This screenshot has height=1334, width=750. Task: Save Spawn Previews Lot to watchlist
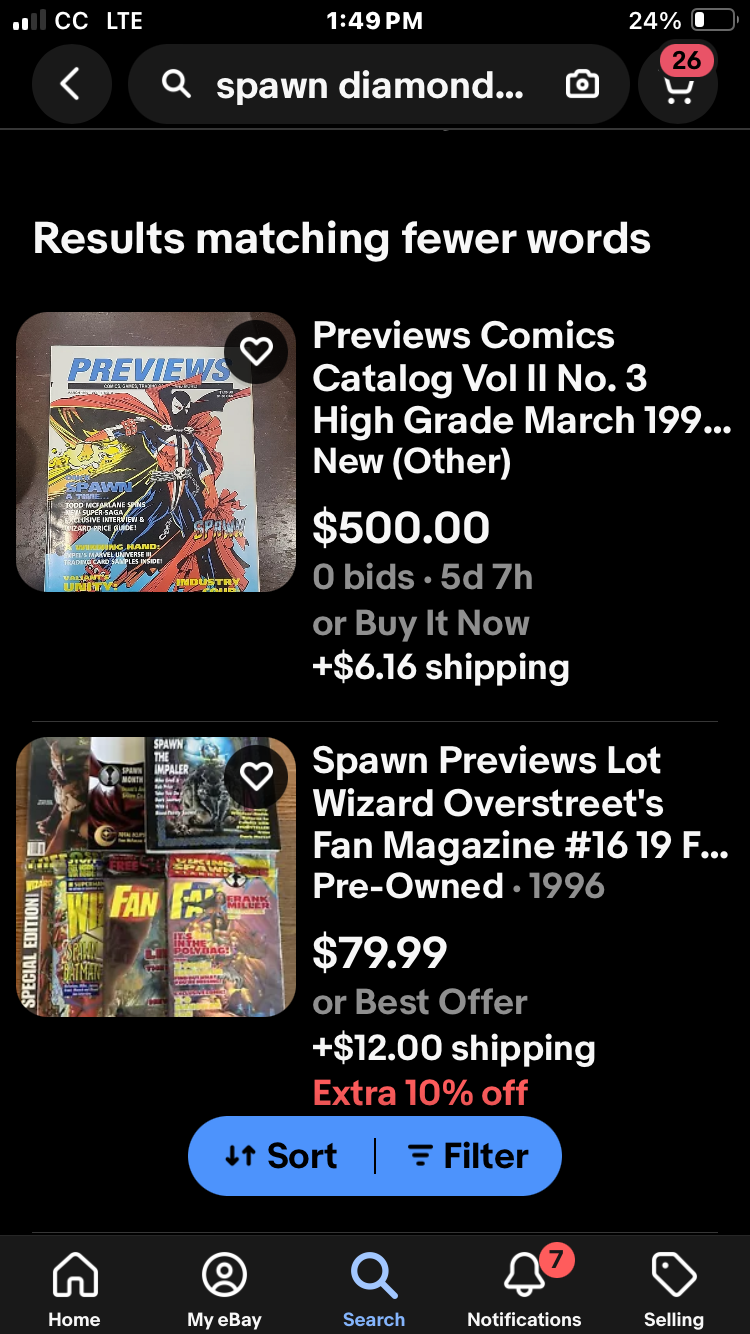pos(257,775)
